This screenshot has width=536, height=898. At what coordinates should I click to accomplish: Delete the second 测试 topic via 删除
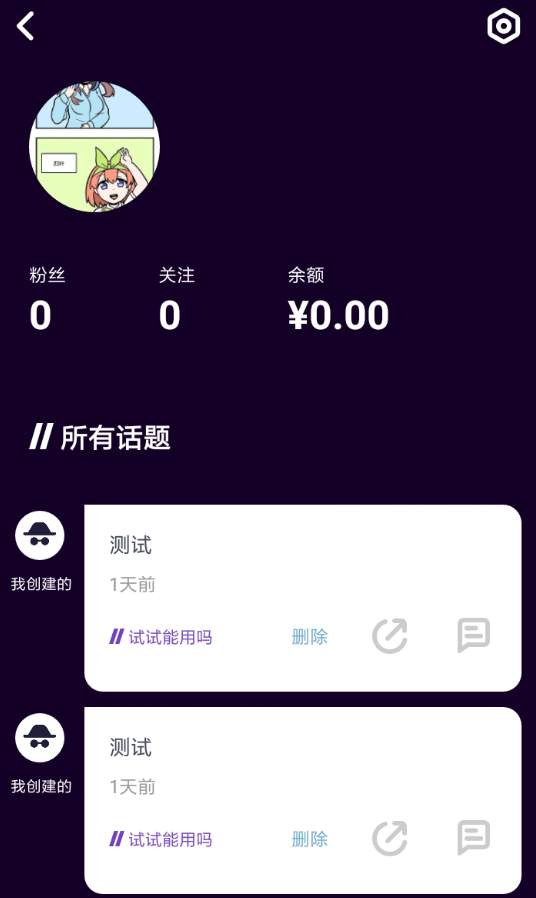[310, 839]
